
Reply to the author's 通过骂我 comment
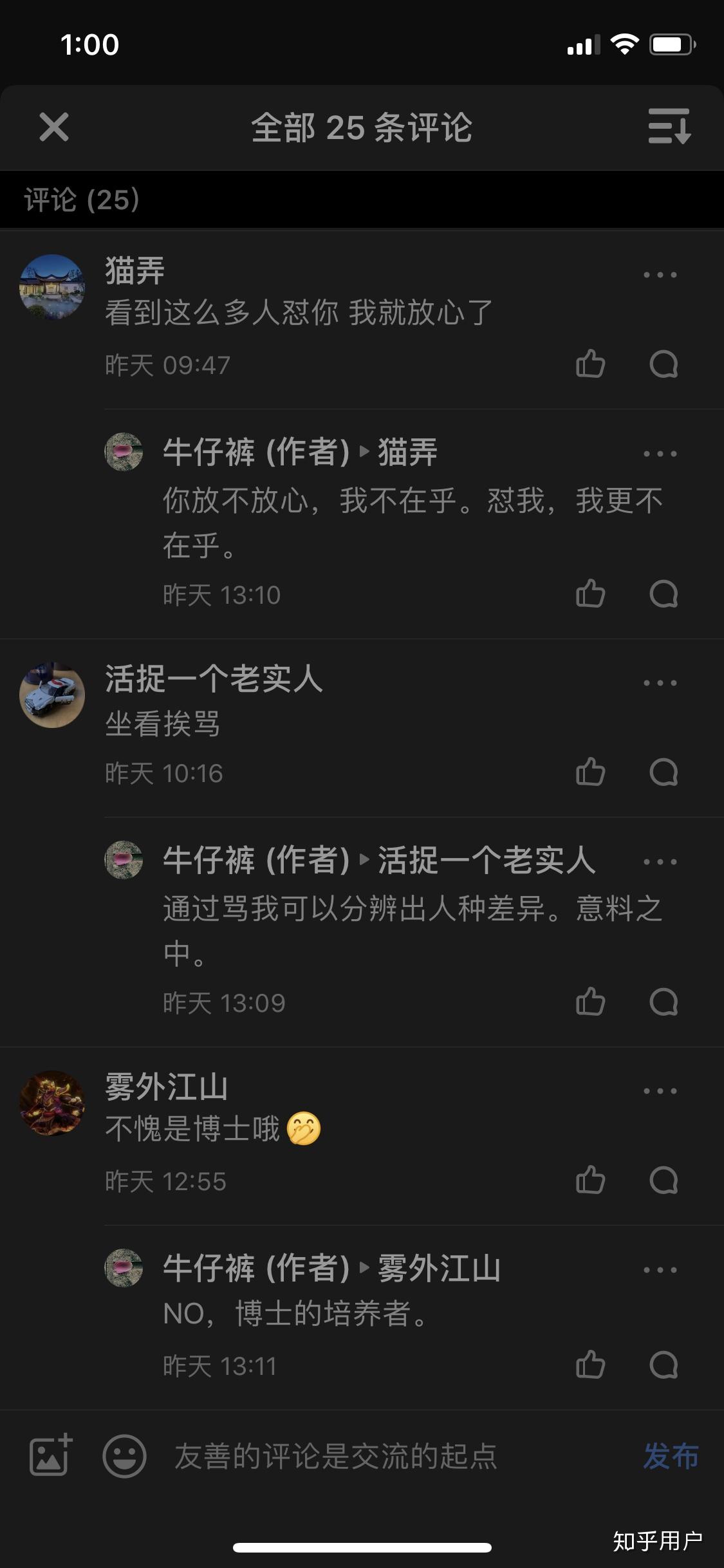pos(664,1002)
